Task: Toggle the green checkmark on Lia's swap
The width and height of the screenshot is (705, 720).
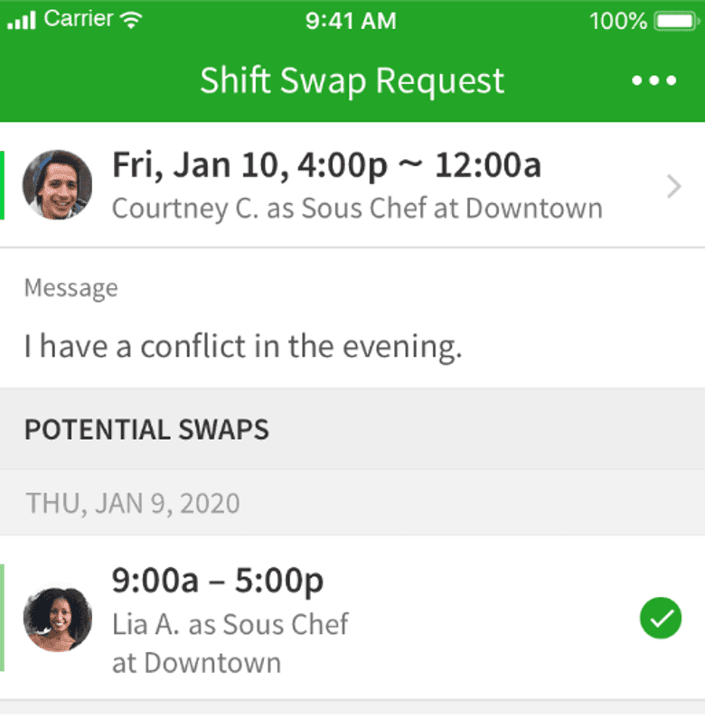Action: (x=660, y=620)
